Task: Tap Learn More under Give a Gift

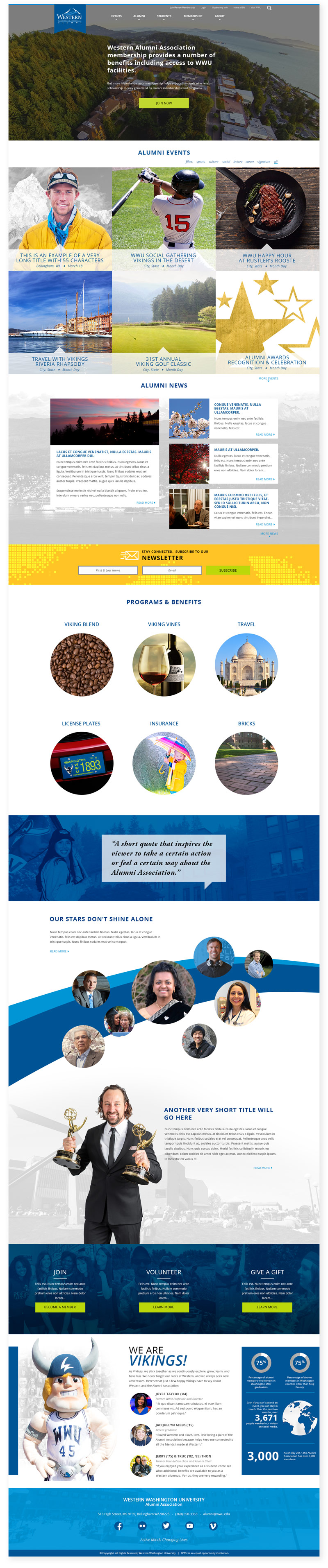Action: (267, 1307)
